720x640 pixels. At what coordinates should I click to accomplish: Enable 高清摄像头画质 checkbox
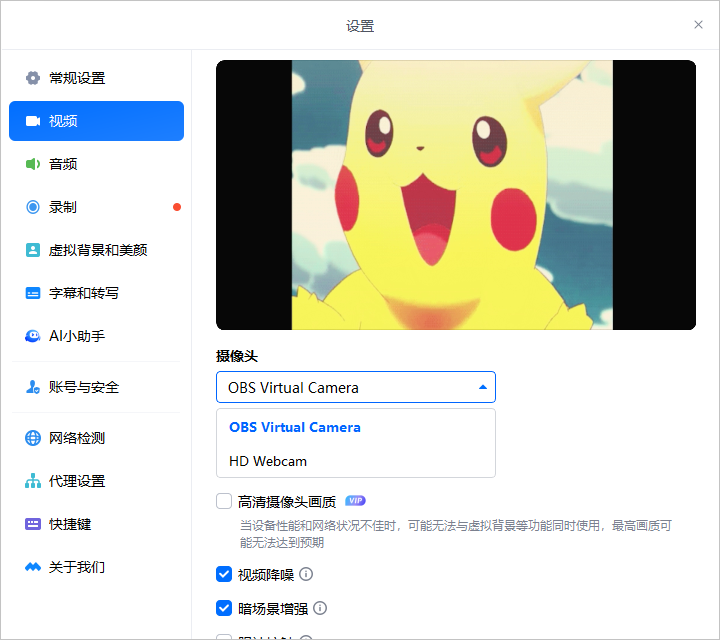point(224,501)
